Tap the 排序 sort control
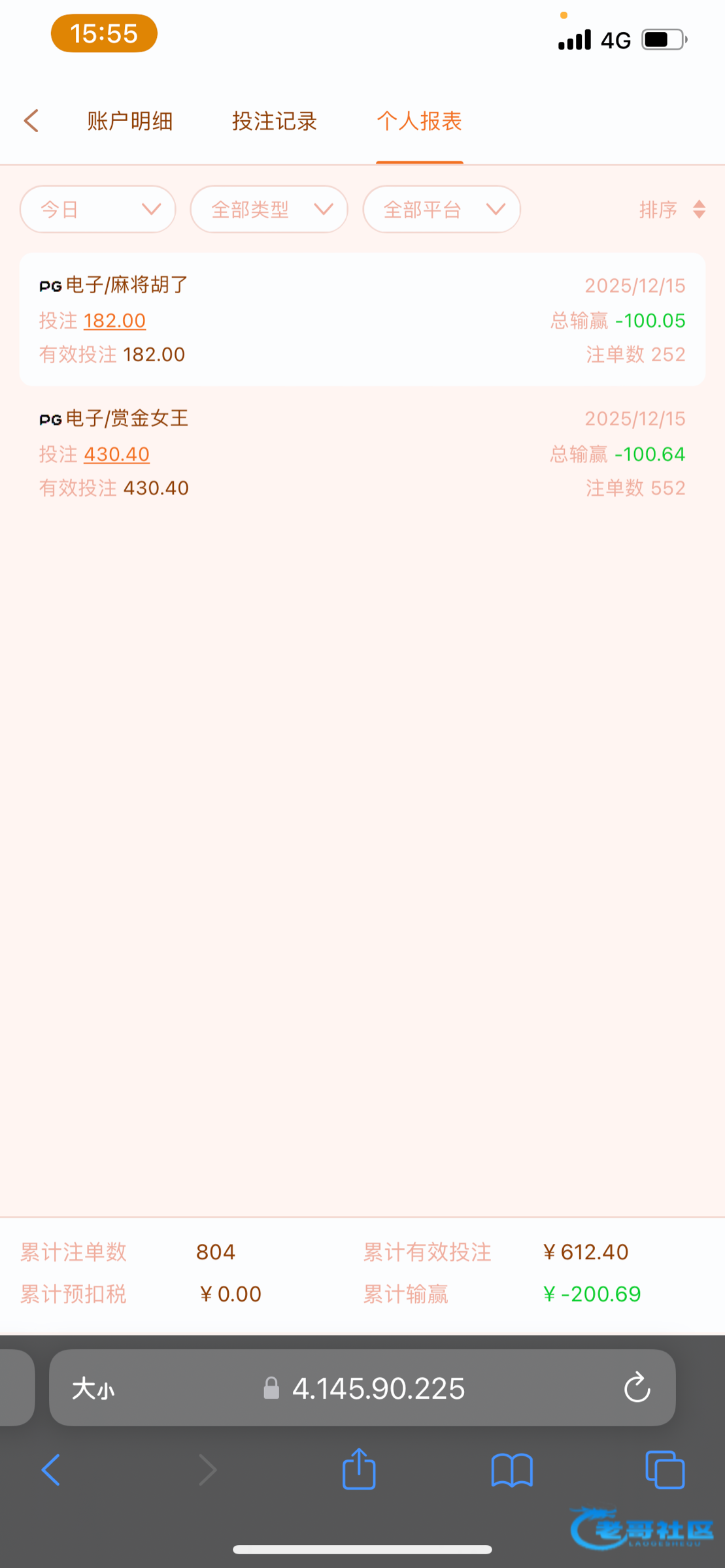Screen dimensions: 725x1568 [x=671, y=210]
